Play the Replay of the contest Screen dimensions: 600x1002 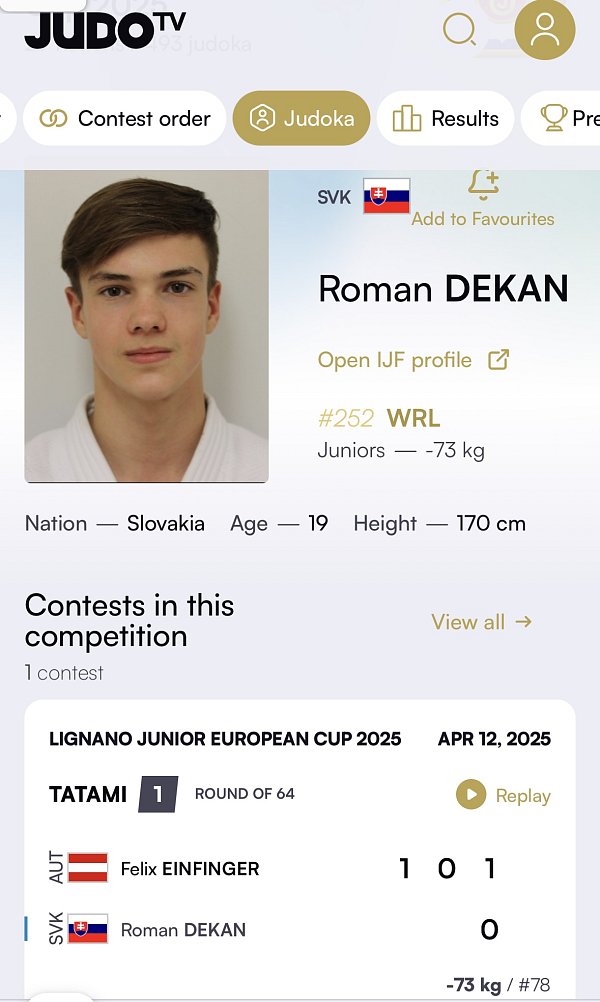point(503,795)
